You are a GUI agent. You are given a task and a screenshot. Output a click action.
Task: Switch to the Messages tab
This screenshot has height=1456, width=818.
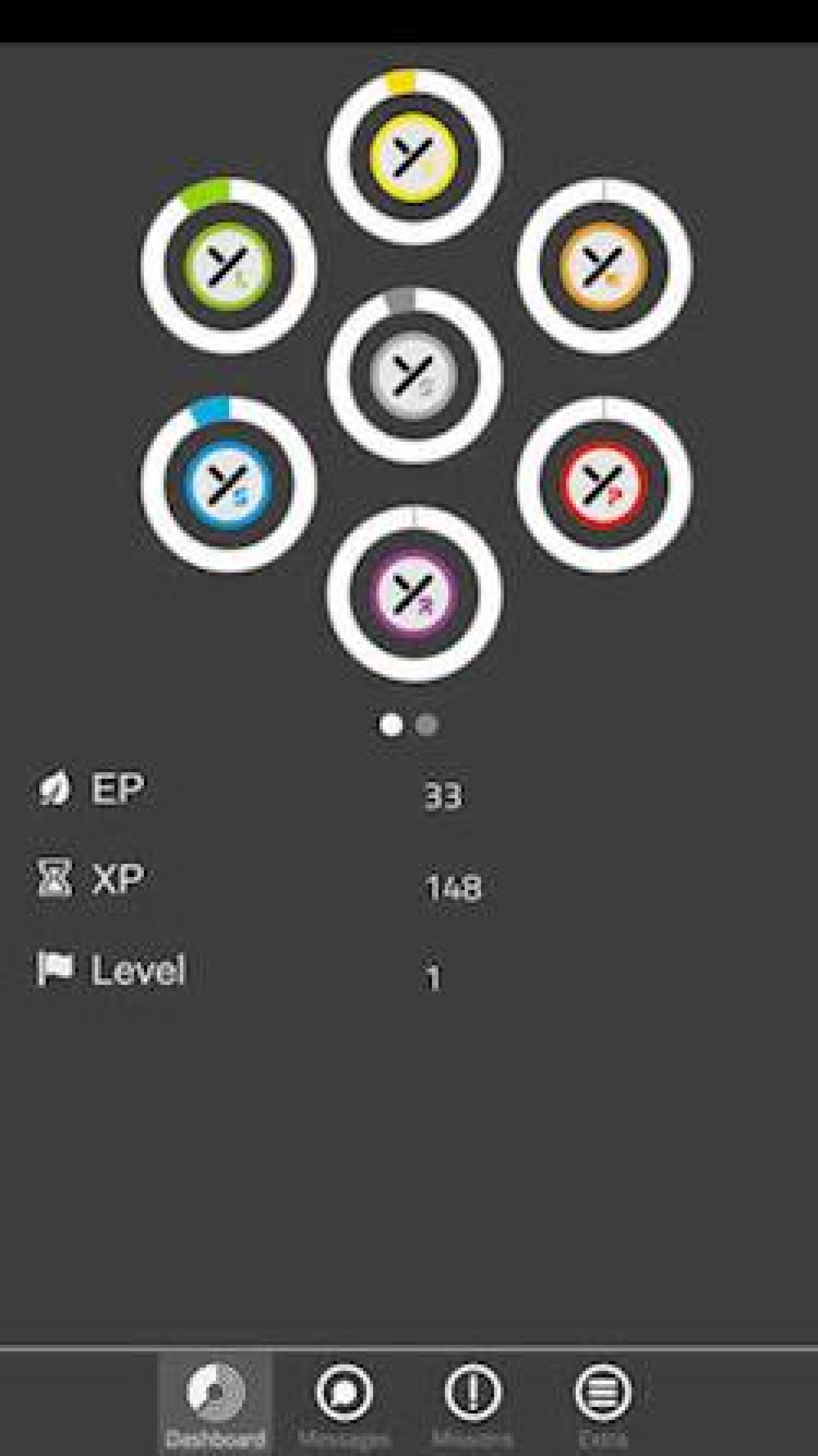point(344,1403)
